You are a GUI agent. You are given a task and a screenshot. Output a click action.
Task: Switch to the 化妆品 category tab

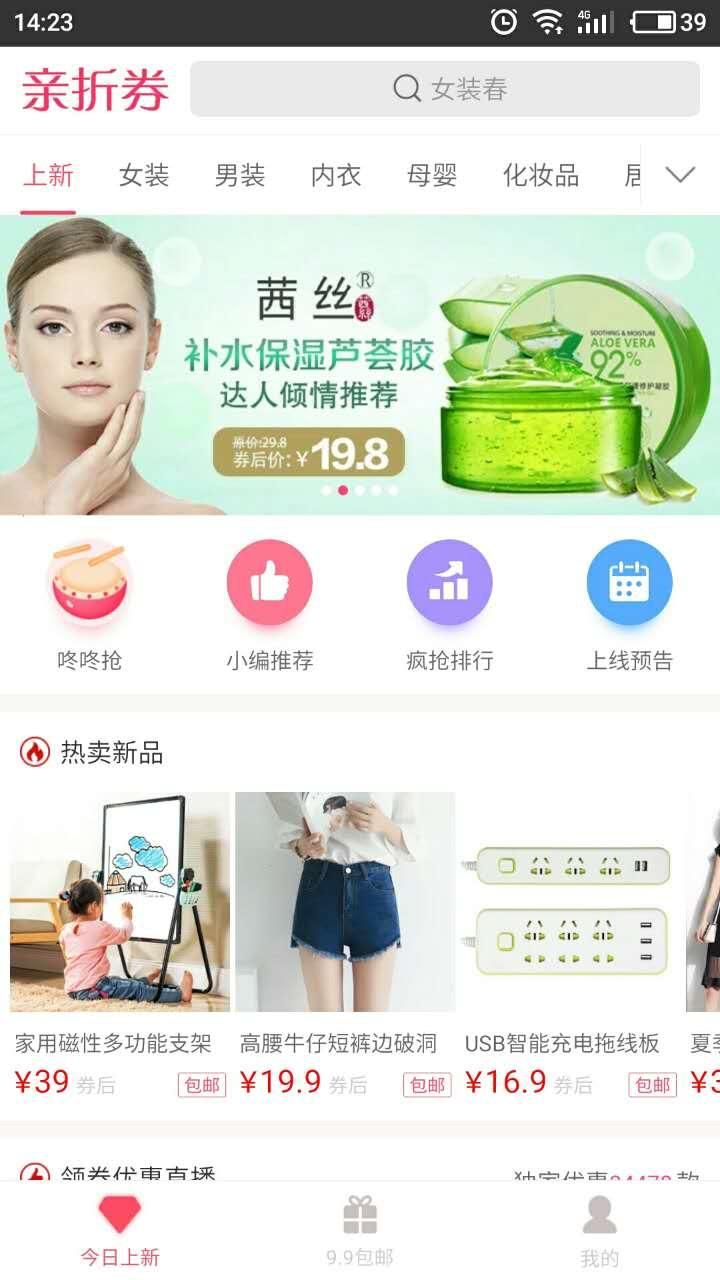[x=541, y=175]
